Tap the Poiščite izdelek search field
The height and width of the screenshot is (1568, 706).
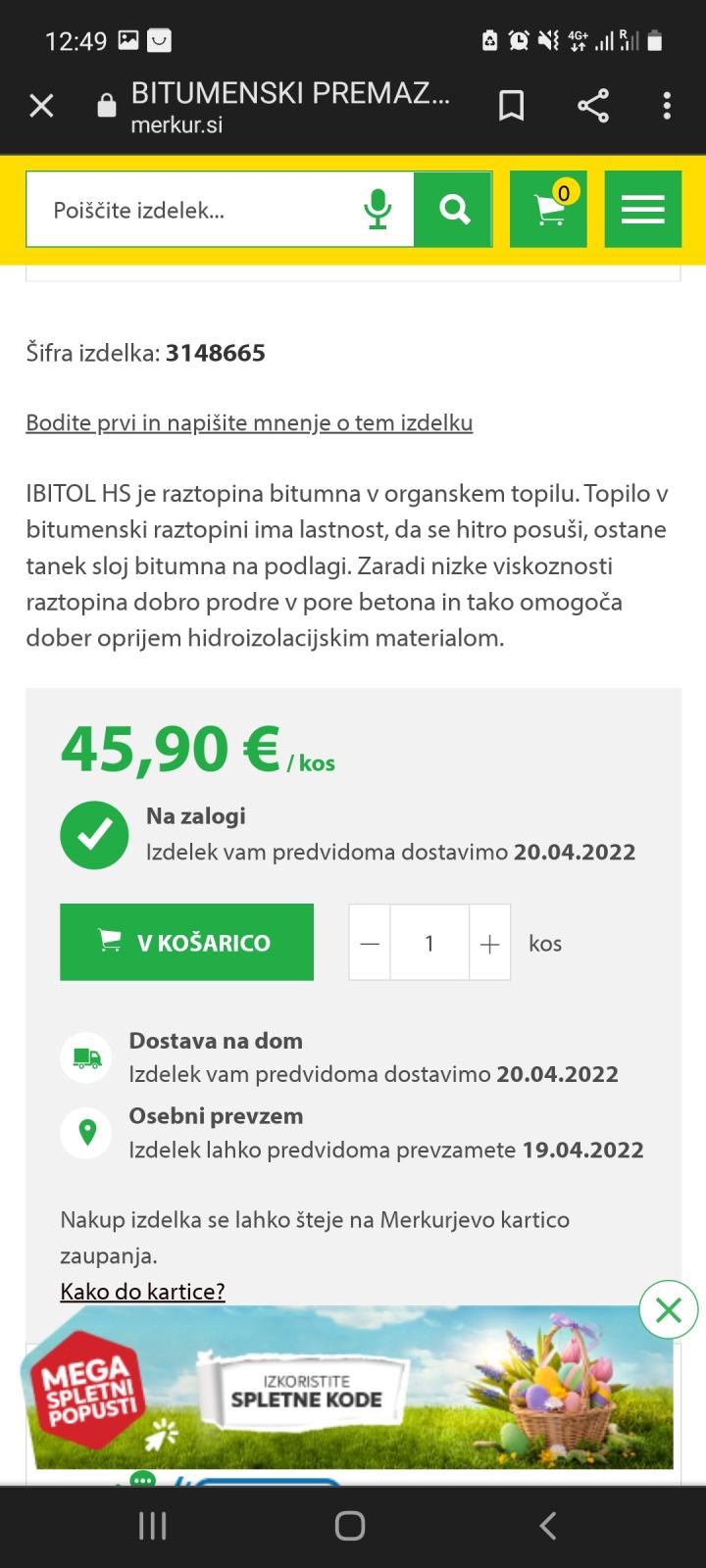pos(196,208)
